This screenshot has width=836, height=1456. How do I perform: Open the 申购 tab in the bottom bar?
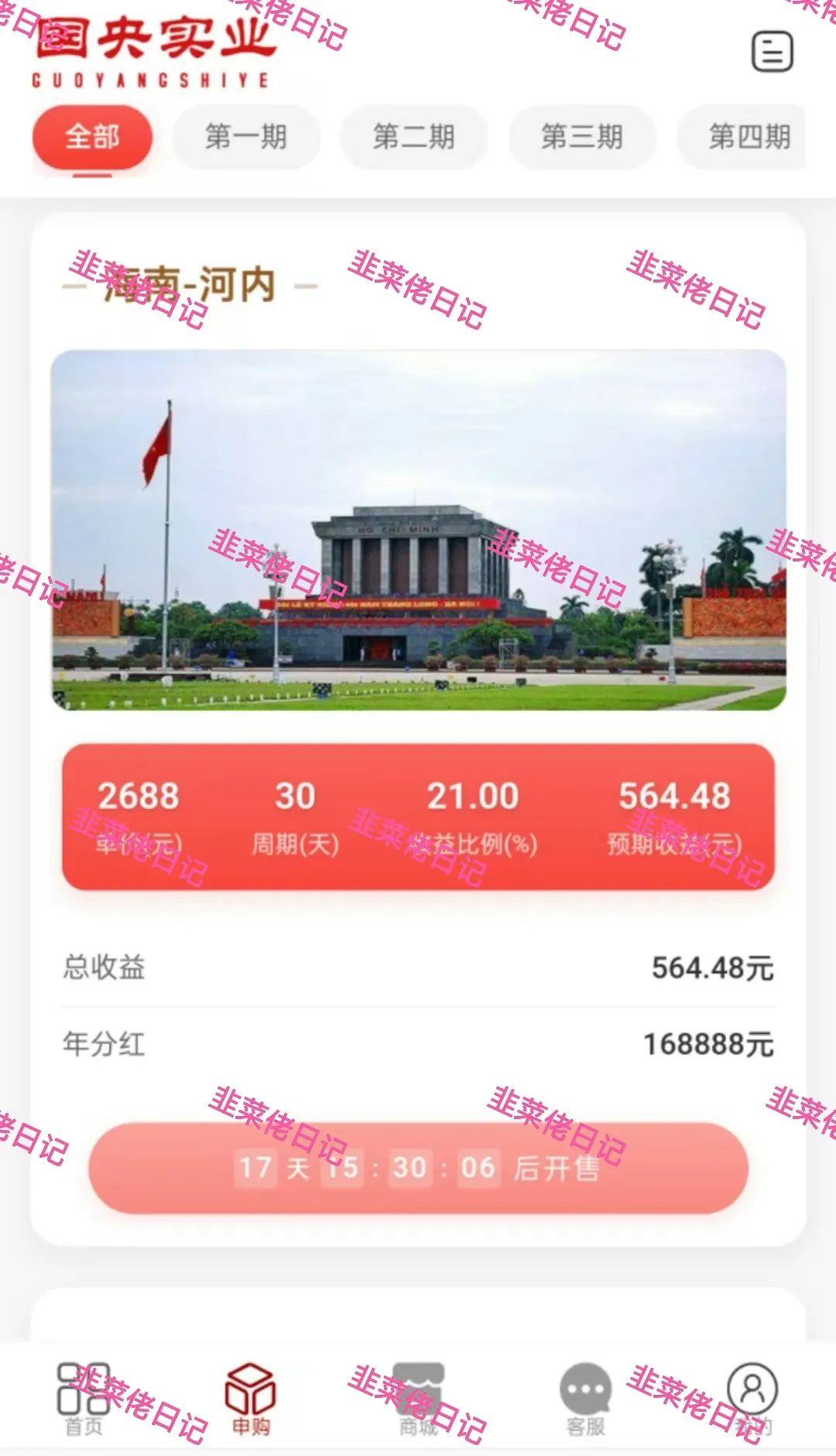point(251,1399)
